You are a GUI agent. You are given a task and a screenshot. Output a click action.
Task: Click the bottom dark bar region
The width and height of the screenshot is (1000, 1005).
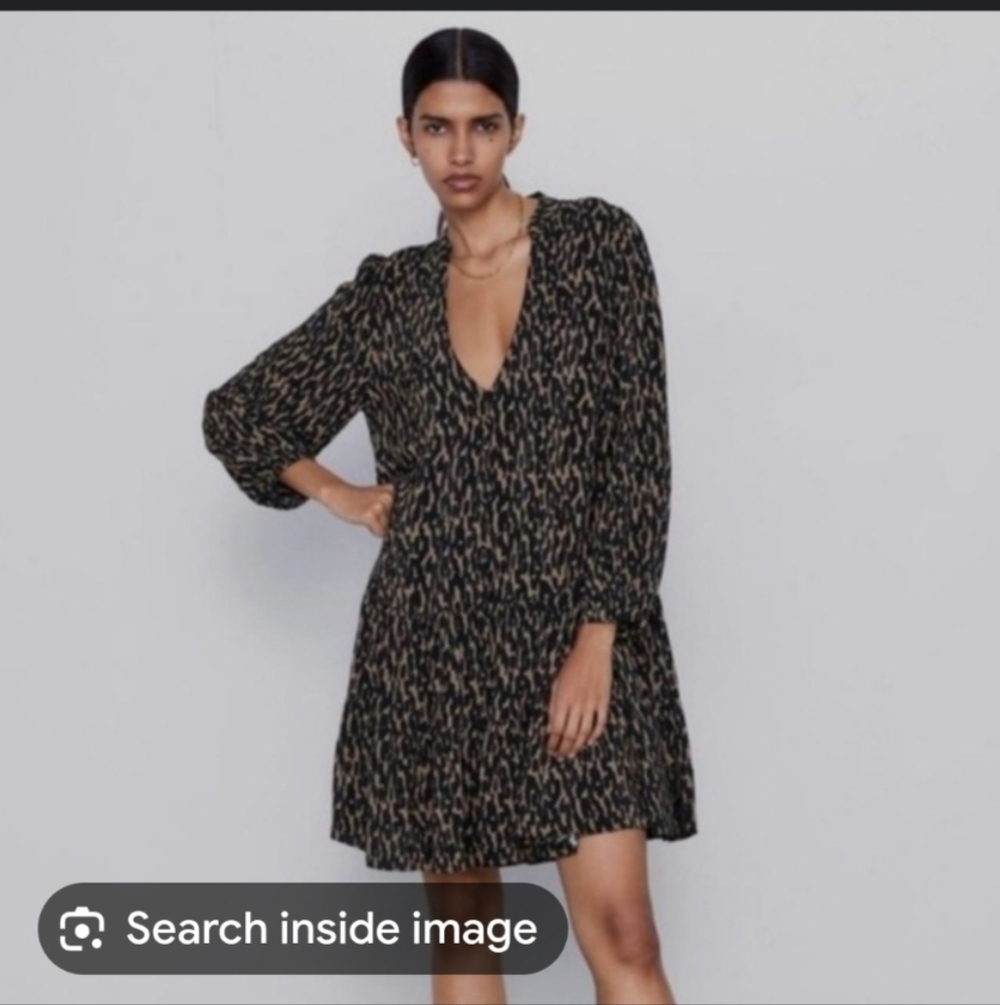point(500,999)
